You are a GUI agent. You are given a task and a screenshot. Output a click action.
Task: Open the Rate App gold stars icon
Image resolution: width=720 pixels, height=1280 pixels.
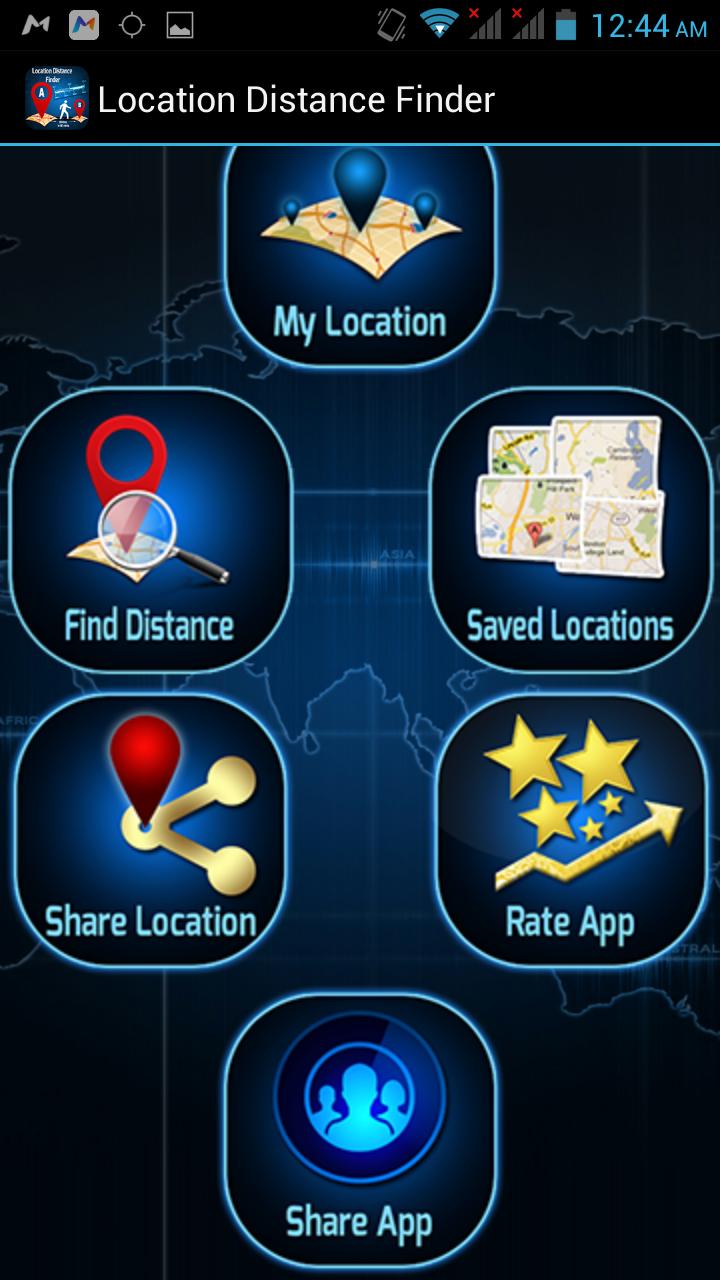[570, 800]
